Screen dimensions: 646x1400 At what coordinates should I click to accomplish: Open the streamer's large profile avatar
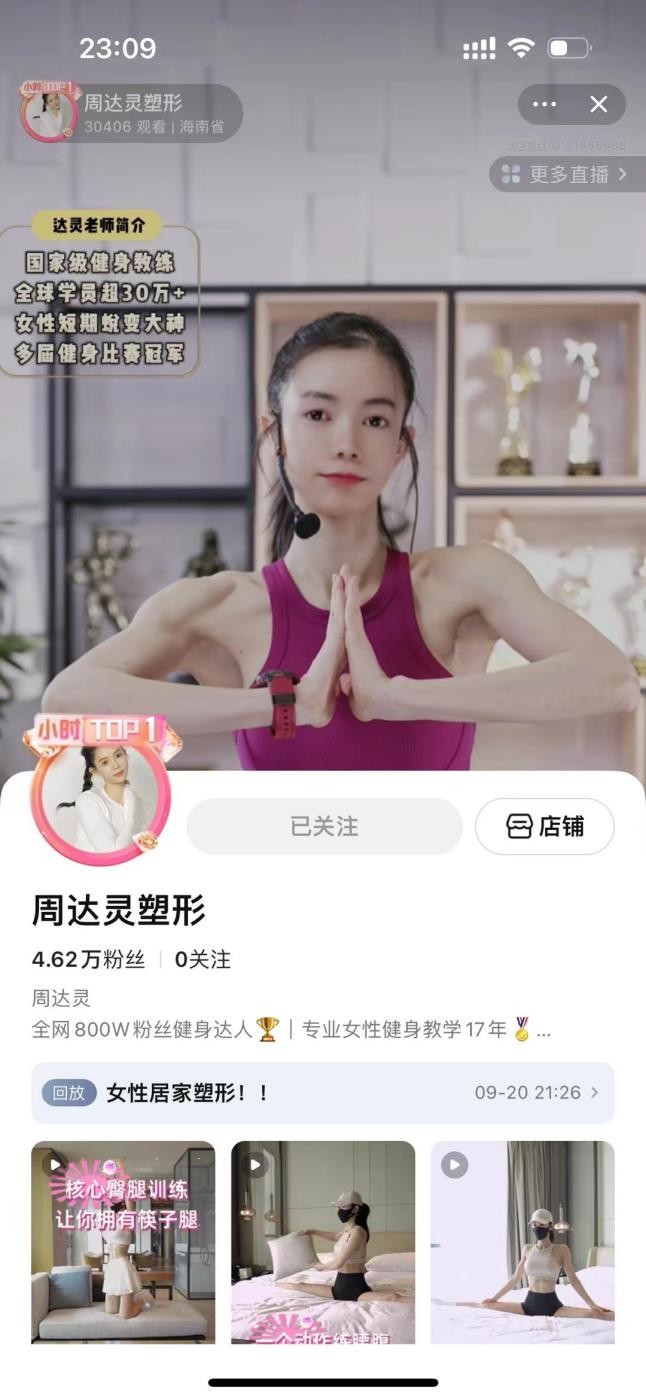point(100,797)
